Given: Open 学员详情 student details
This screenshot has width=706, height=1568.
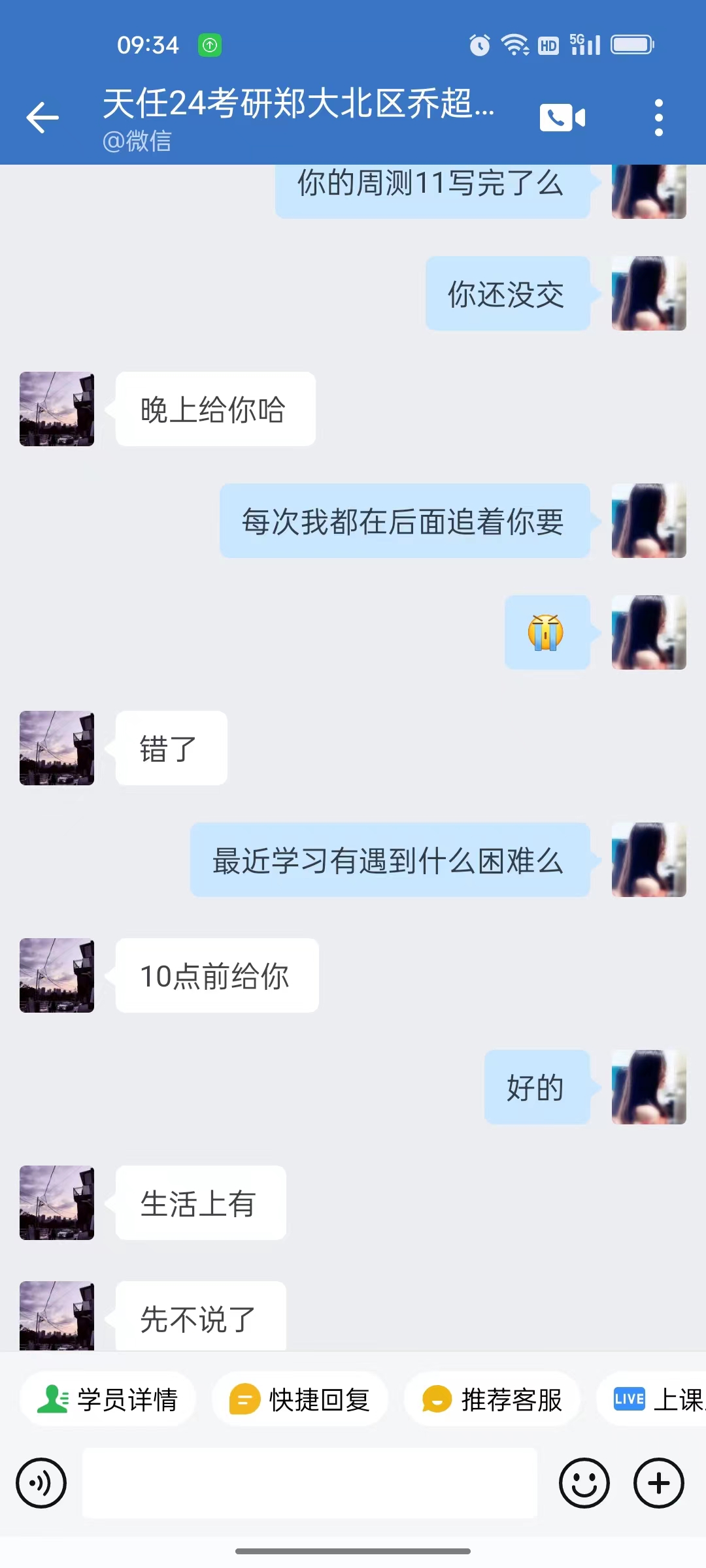Looking at the screenshot, I should (108, 1399).
